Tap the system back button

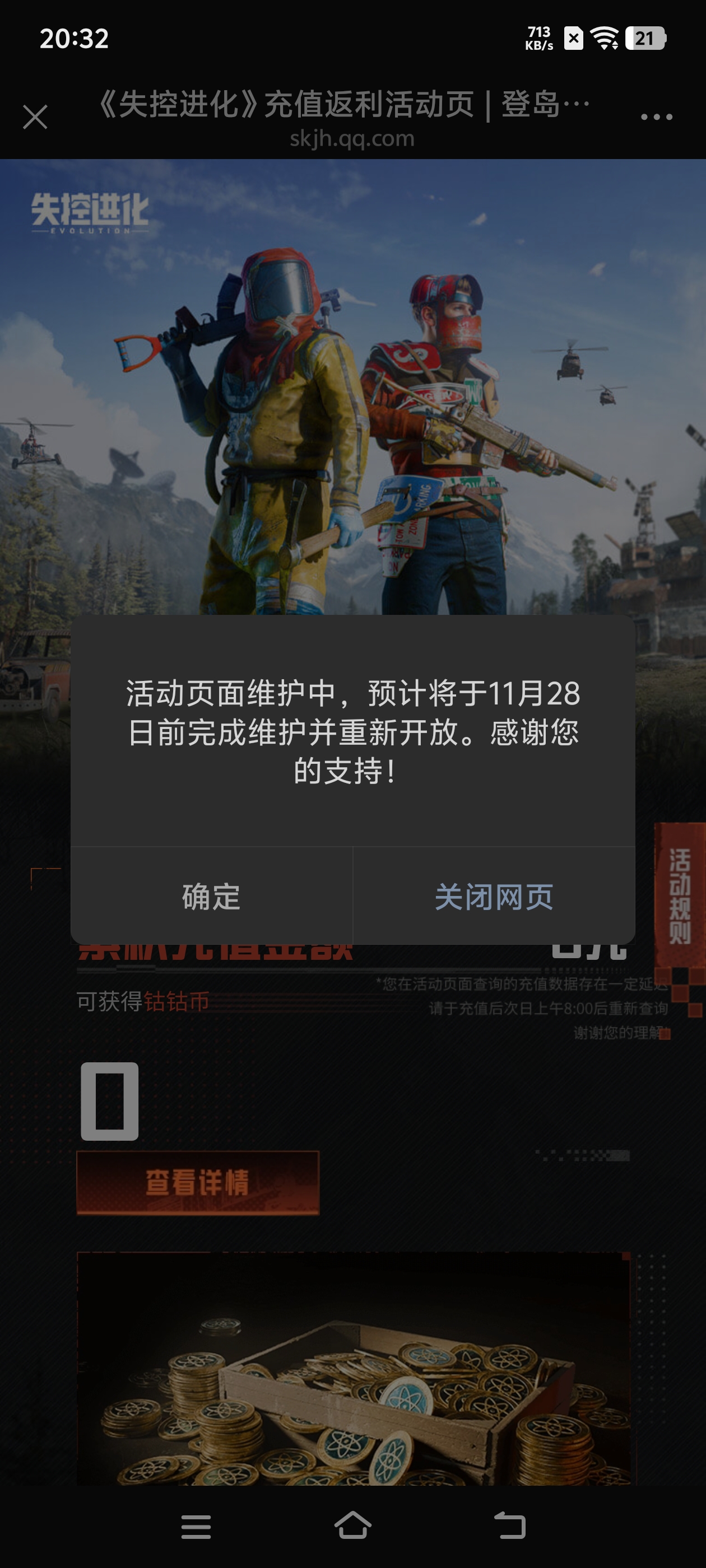click(x=509, y=1525)
